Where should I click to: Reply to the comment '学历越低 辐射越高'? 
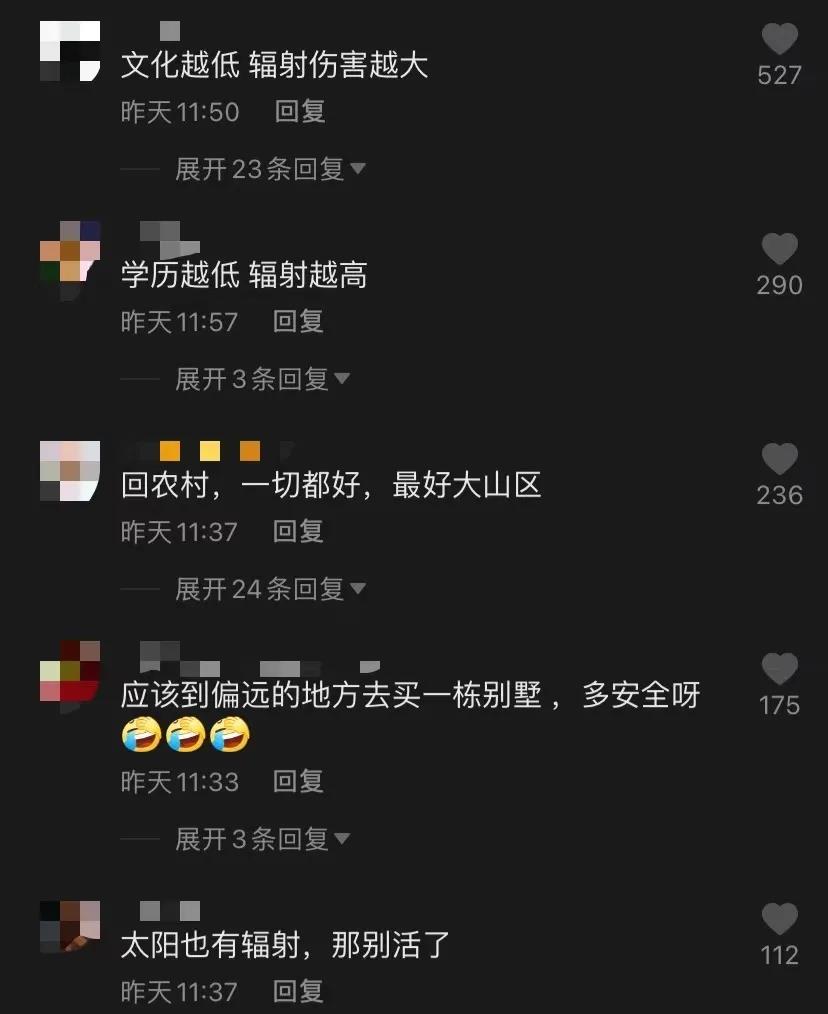(298, 321)
